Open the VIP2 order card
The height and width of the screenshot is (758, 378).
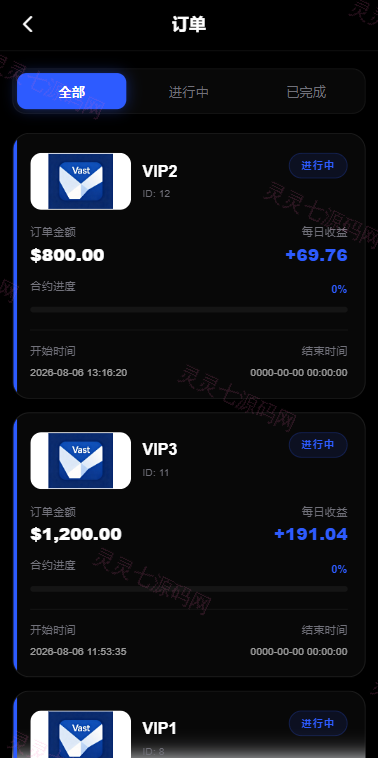click(x=189, y=266)
